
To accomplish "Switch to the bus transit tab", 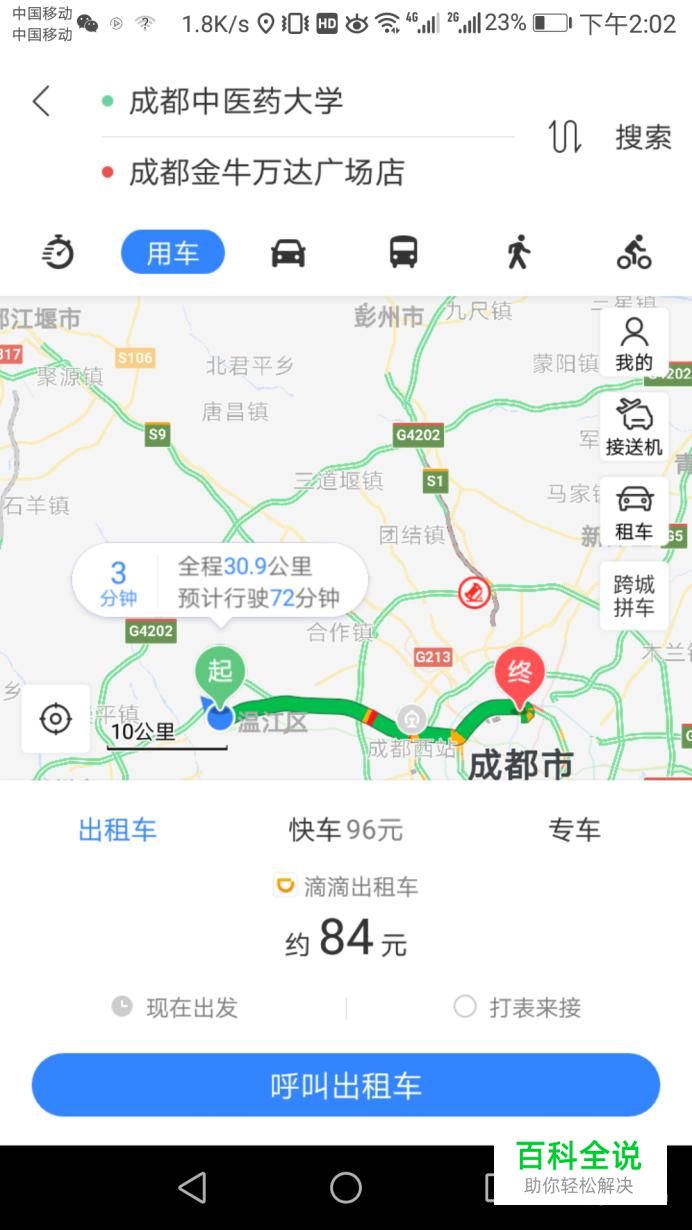I will coord(403,252).
